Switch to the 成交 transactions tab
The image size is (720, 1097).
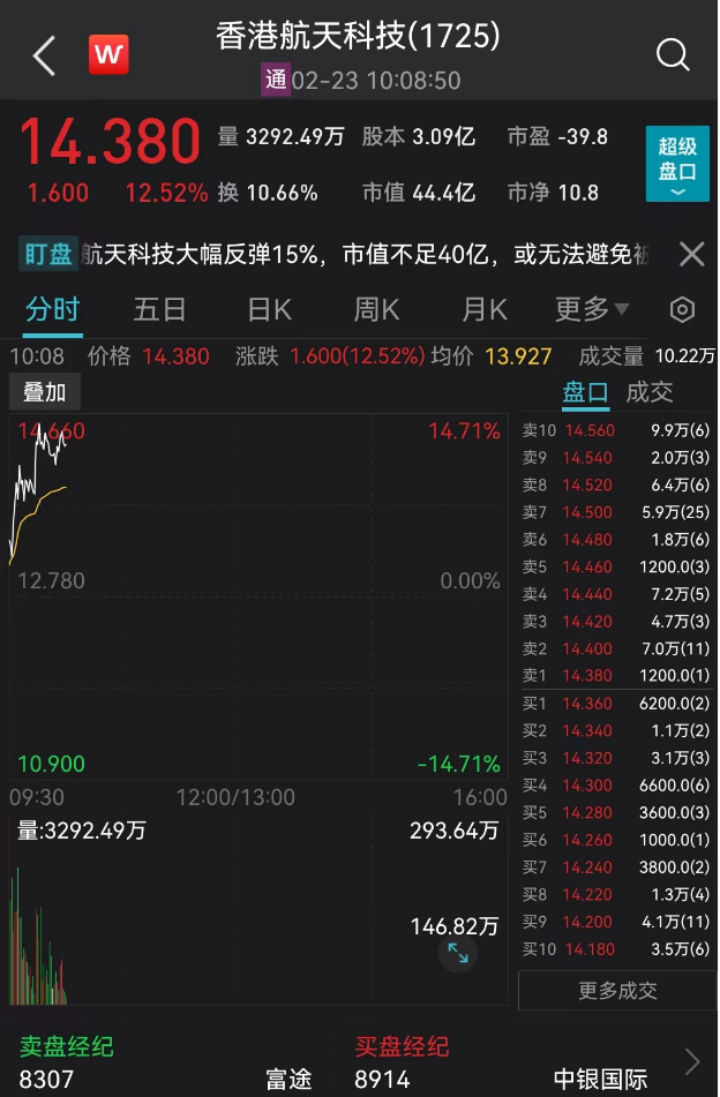click(650, 392)
